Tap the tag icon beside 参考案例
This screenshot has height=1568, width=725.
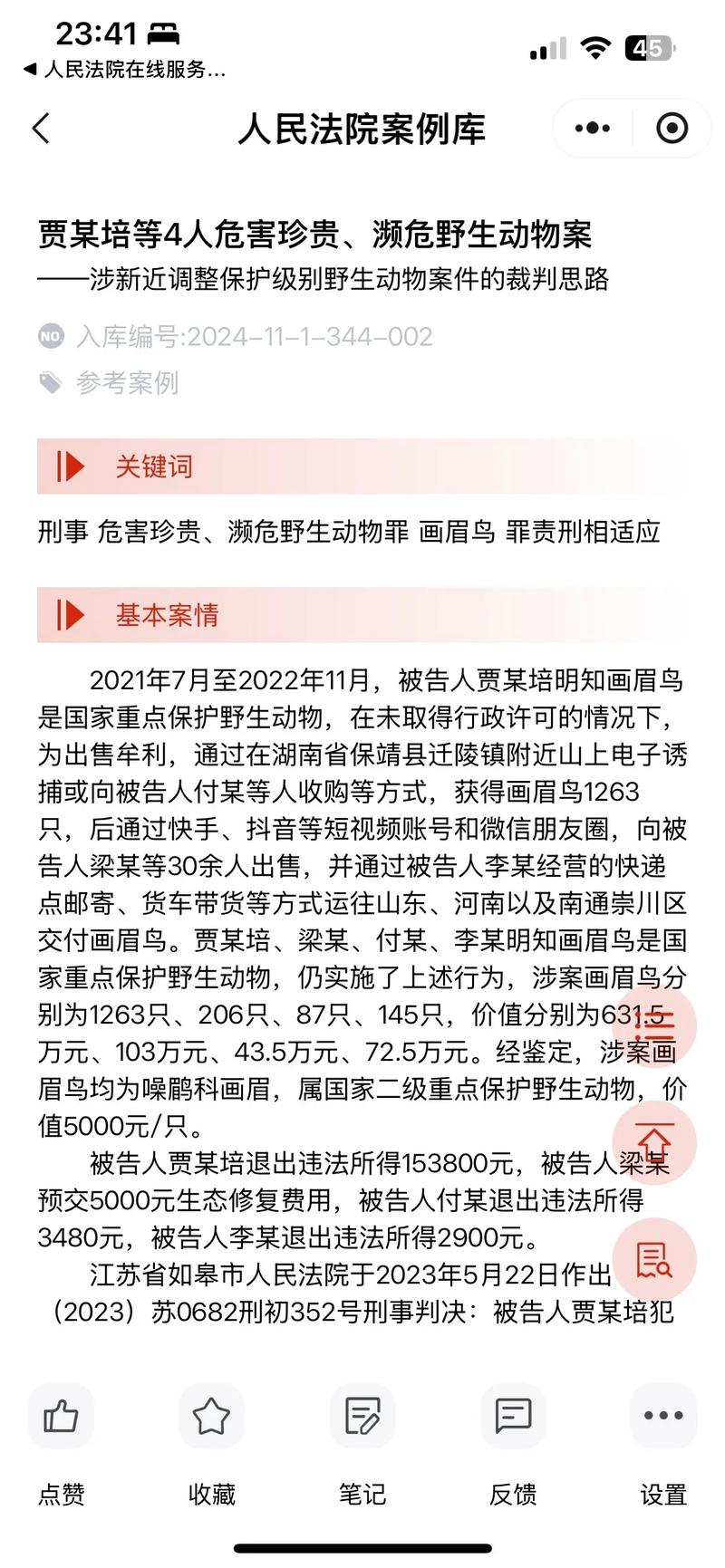[52, 383]
